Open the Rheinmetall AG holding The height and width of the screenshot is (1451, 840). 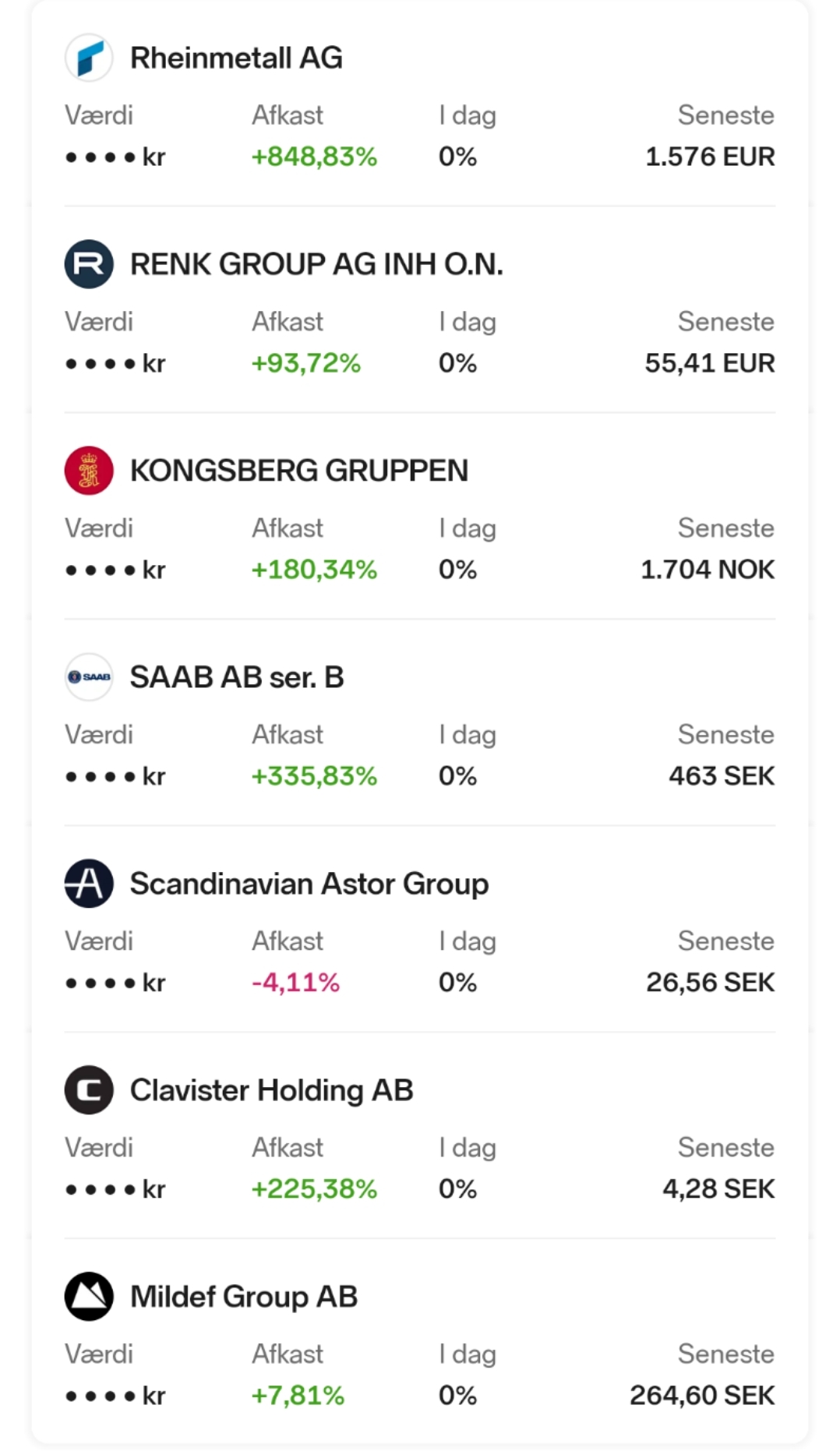(420, 103)
